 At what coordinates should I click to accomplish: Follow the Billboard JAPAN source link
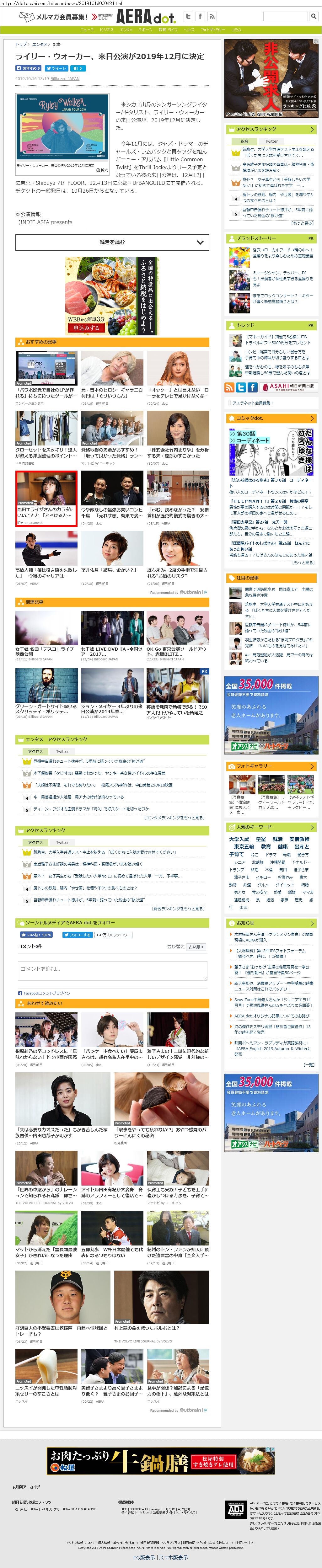tap(65, 78)
